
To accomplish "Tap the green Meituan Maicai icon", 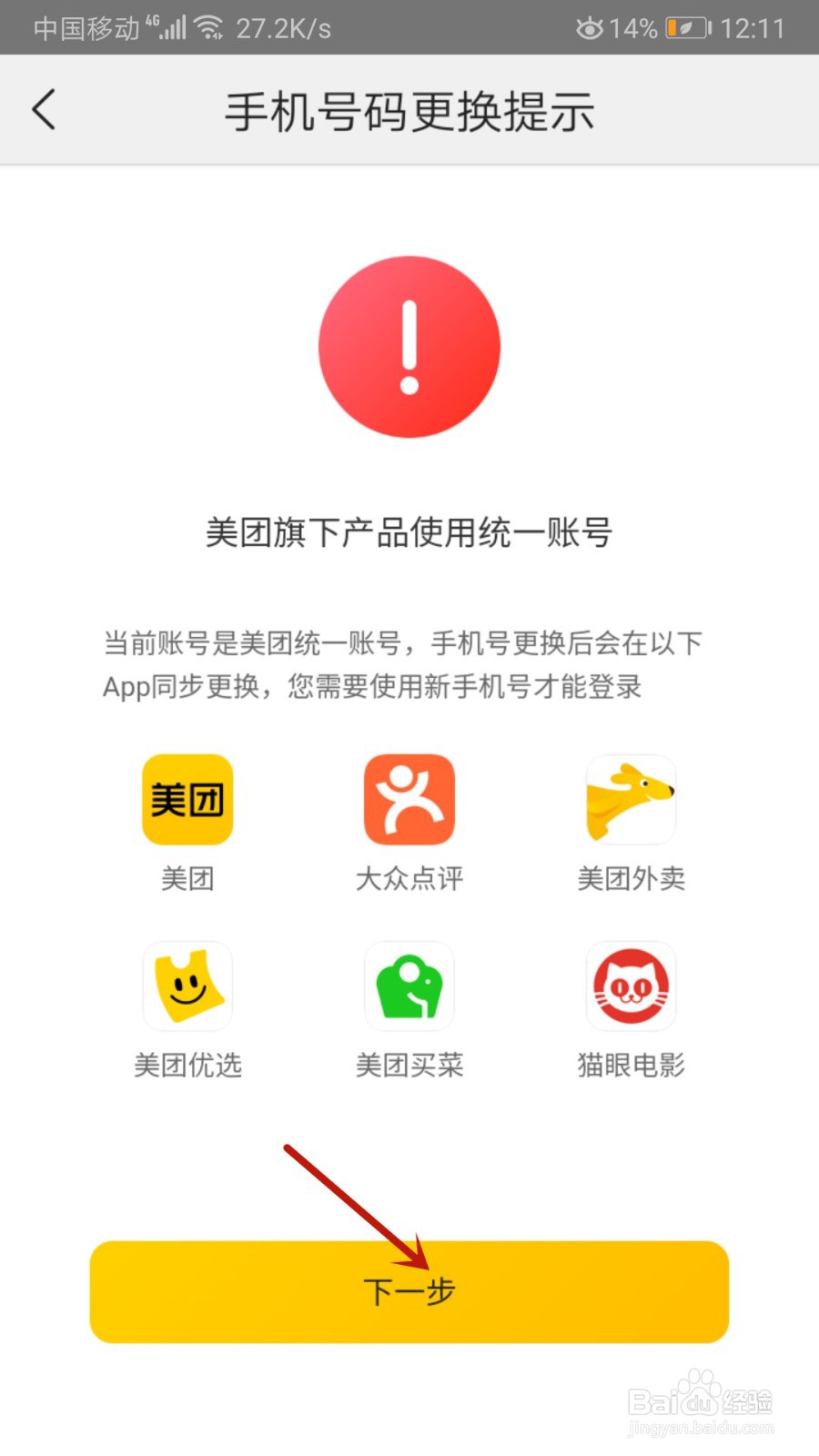I will [409, 986].
